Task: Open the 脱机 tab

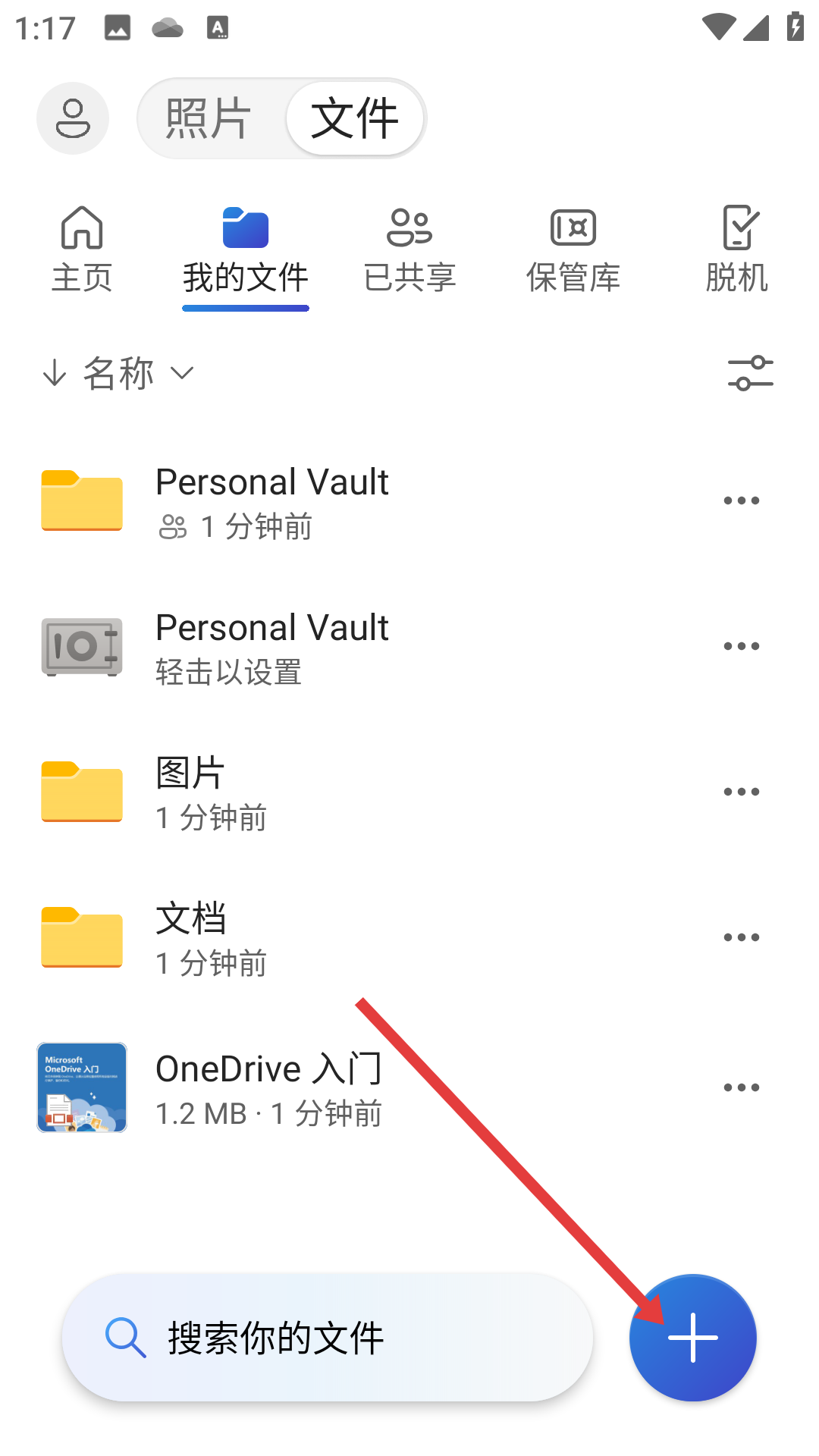Action: click(x=736, y=250)
